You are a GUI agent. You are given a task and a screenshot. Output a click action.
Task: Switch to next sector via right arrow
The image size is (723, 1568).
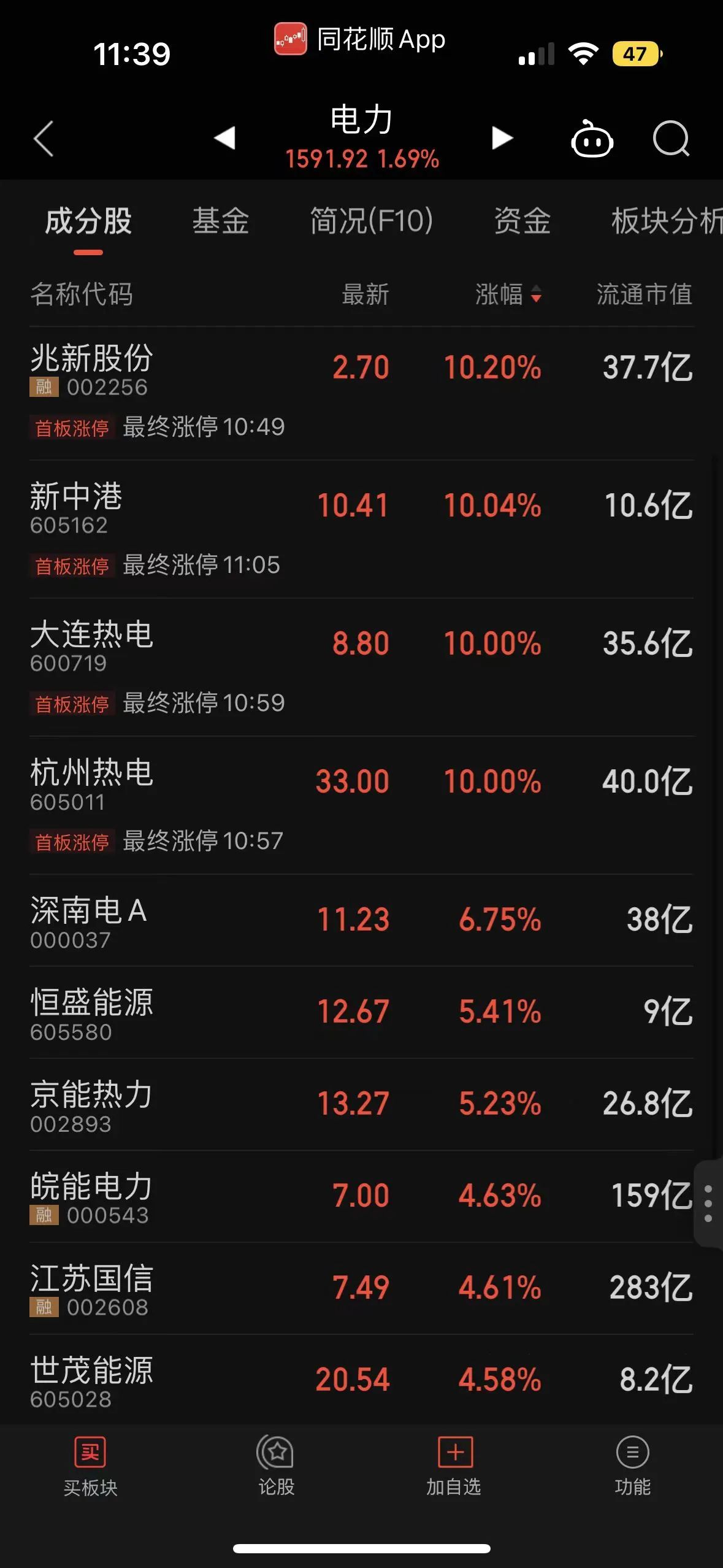500,140
